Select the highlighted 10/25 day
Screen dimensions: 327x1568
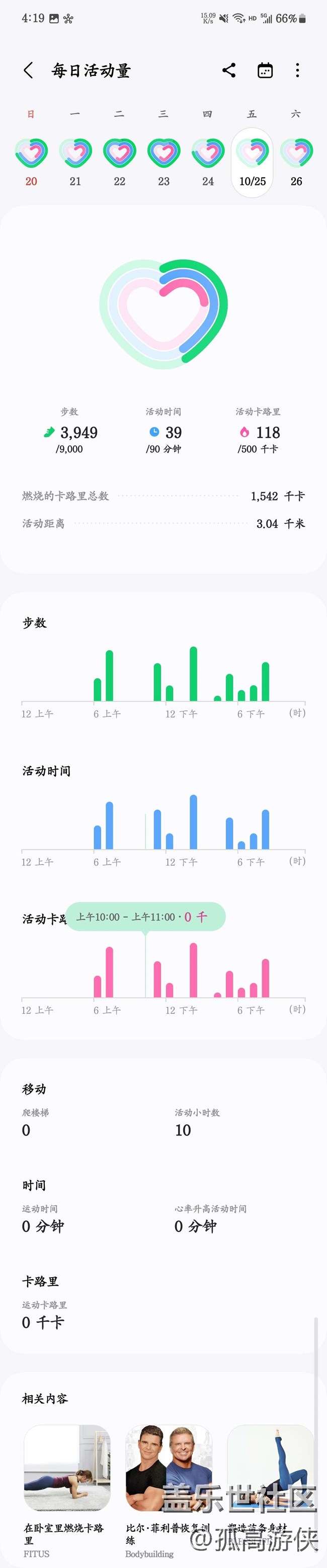(253, 162)
